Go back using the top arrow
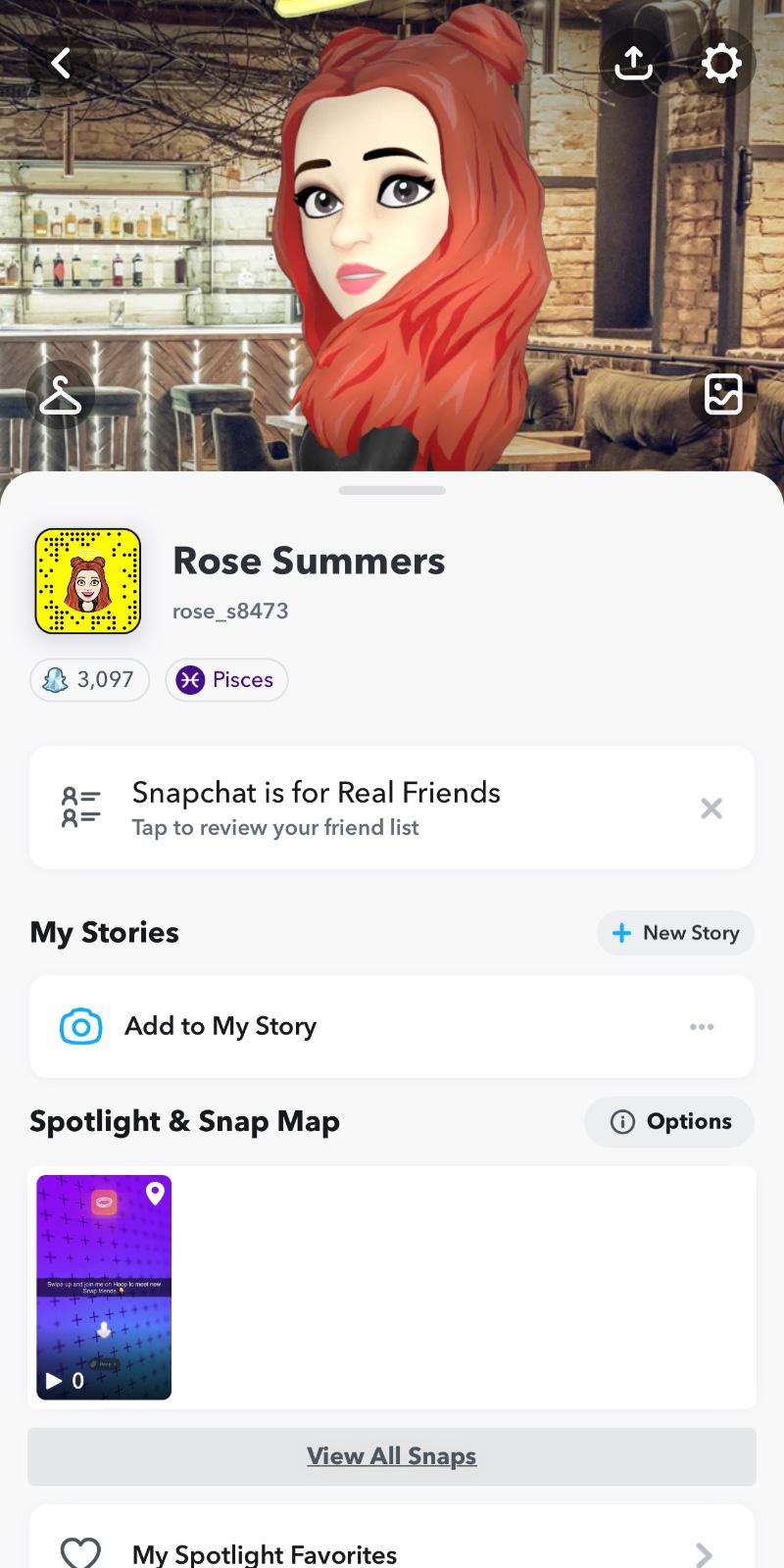The width and height of the screenshot is (784, 1568). click(x=62, y=65)
